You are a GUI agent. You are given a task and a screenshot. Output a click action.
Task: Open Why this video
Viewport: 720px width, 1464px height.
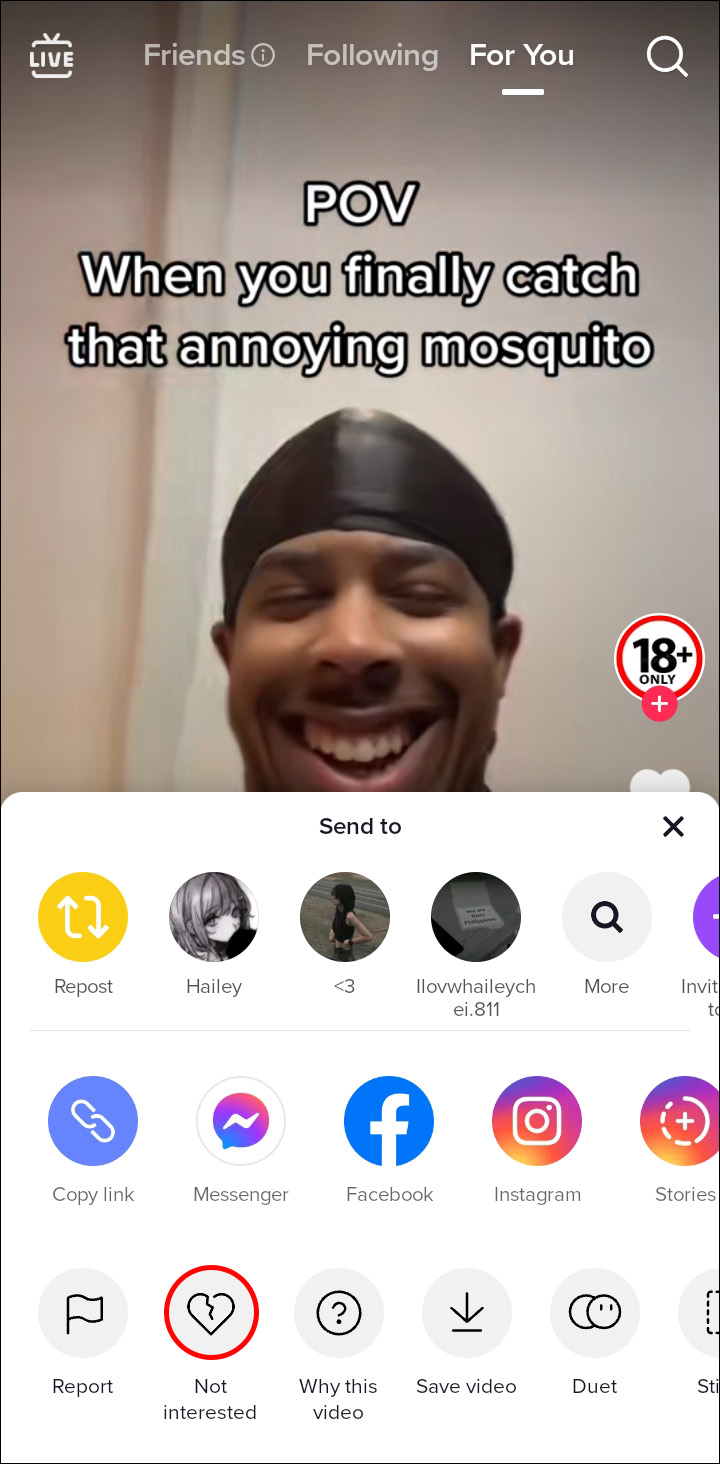pyautogui.click(x=339, y=1313)
